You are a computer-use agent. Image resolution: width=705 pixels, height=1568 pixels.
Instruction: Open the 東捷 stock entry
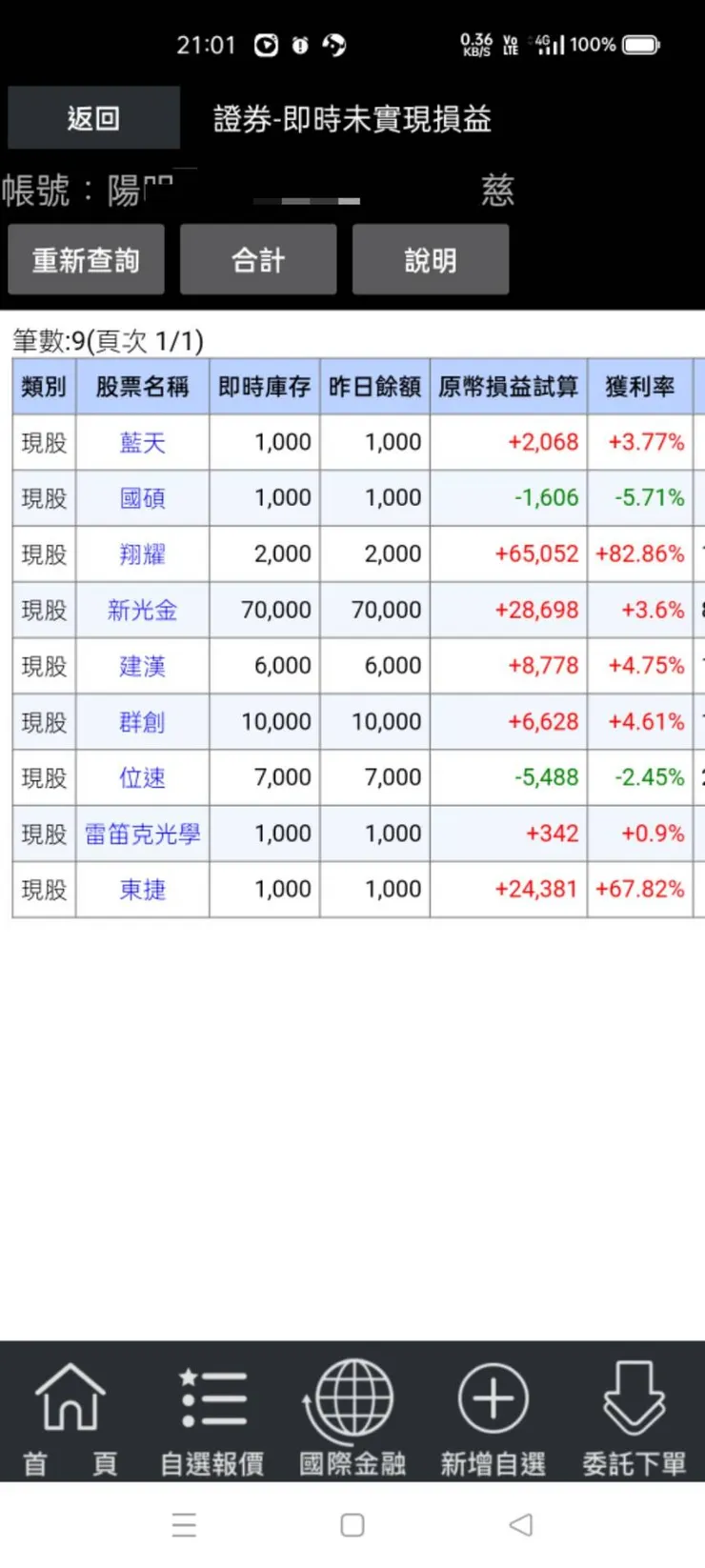click(141, 889)
